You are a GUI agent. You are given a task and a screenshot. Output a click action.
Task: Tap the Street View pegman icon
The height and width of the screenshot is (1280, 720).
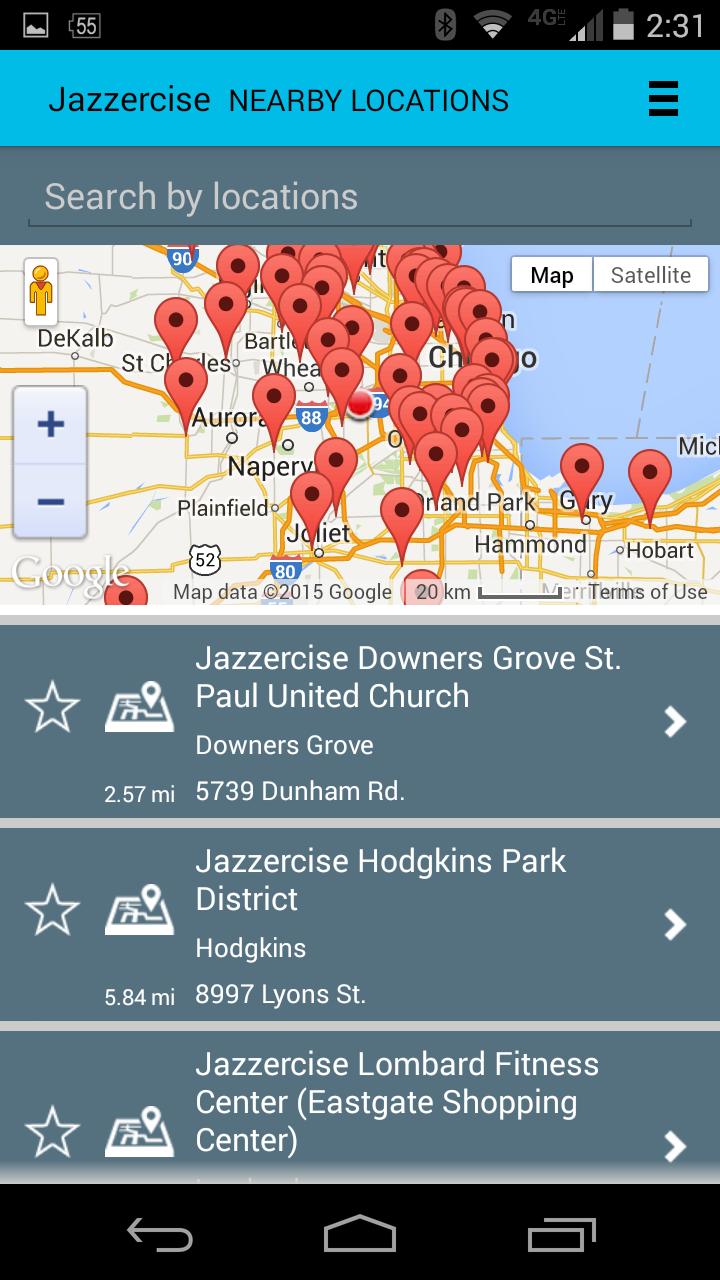[41, 291]
